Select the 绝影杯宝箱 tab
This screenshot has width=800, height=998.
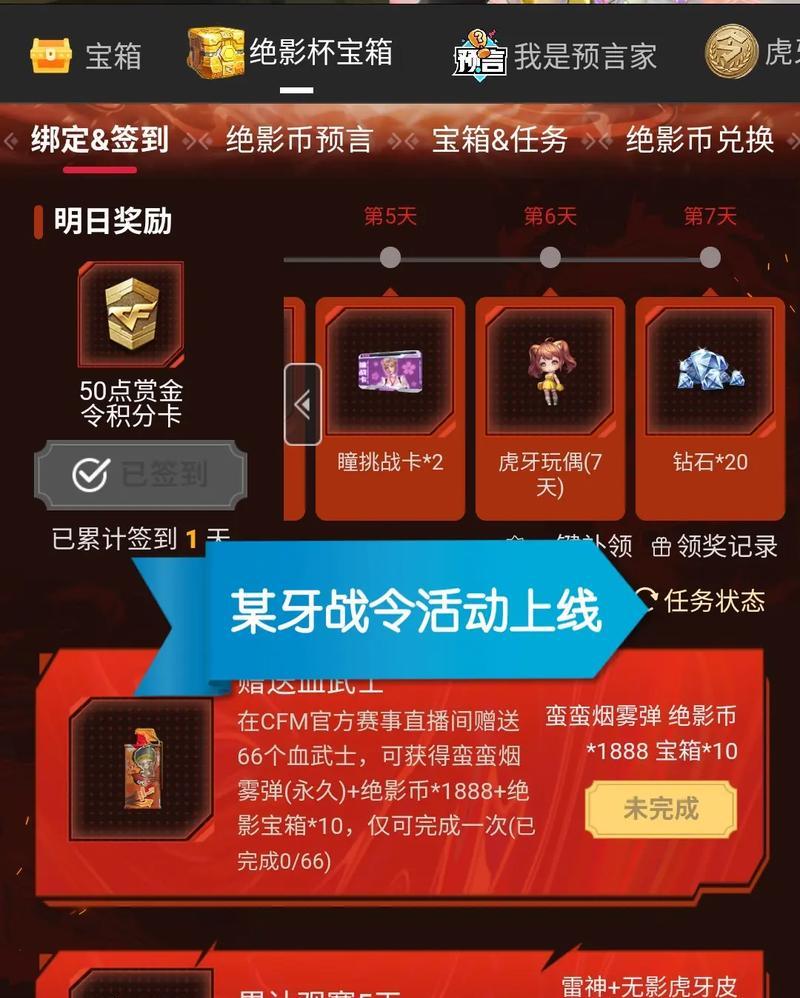point(292,53)
